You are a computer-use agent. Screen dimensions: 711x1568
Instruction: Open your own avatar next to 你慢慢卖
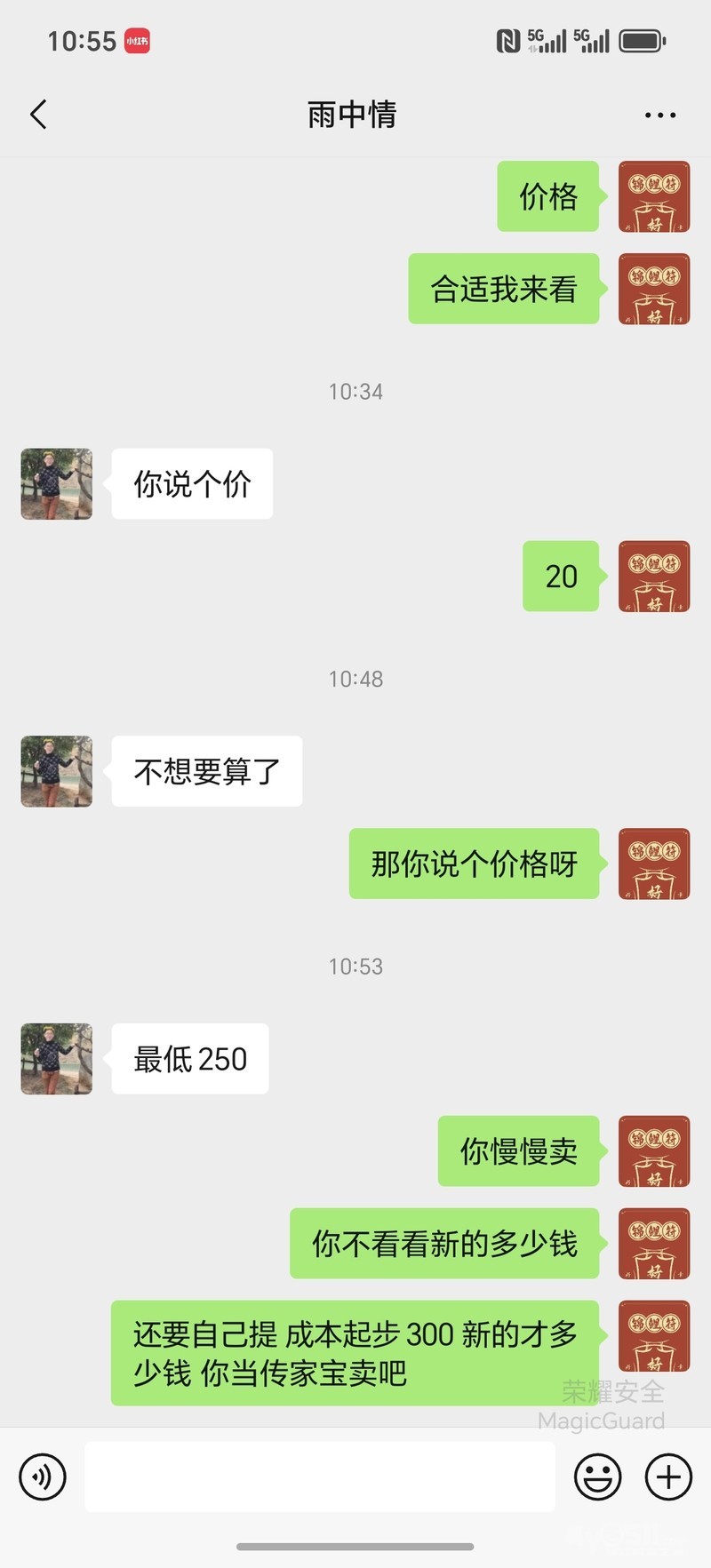click(x=654, y=1151)
